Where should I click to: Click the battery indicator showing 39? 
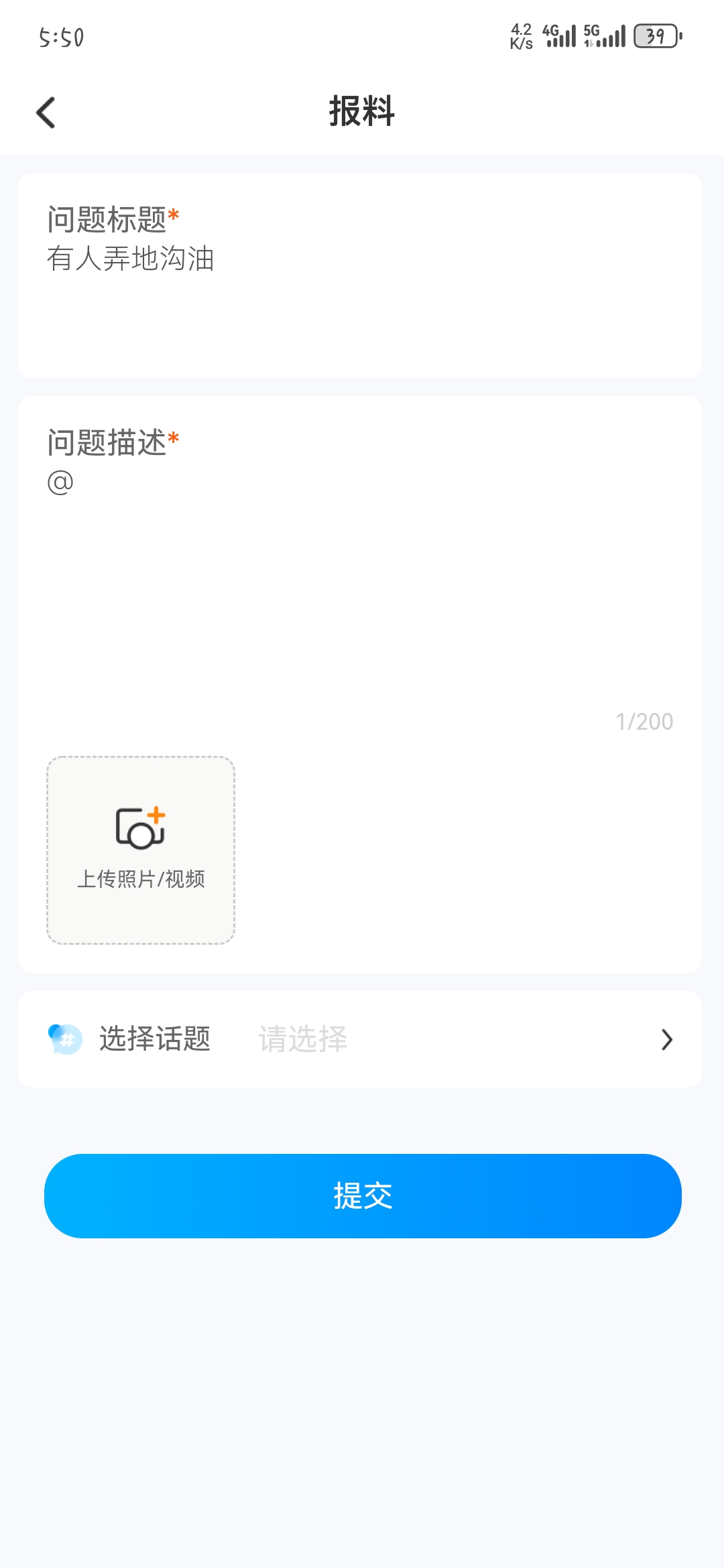click(x=656, y=37)
